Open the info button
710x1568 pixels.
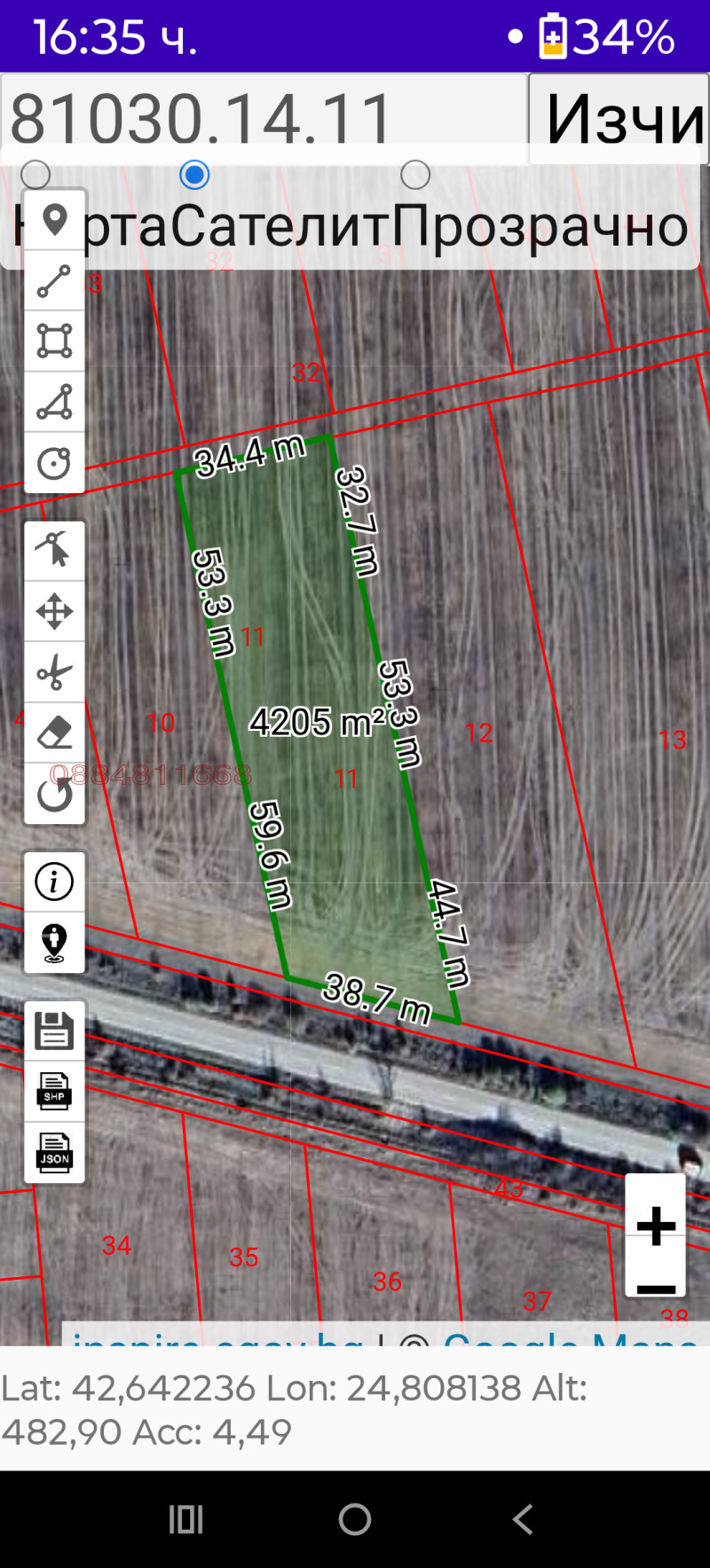[x=55, y=882]
